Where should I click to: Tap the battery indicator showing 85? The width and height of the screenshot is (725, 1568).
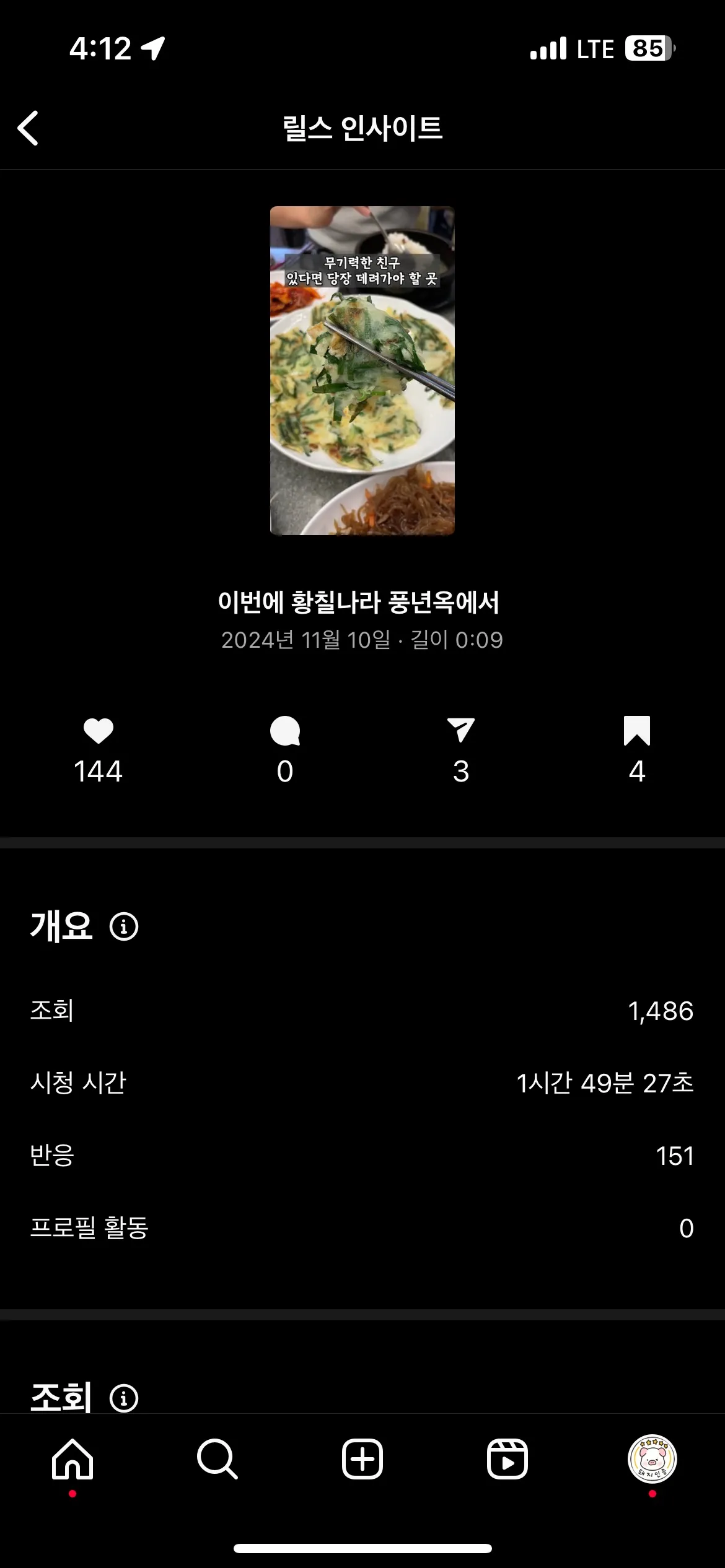point(648,48)
